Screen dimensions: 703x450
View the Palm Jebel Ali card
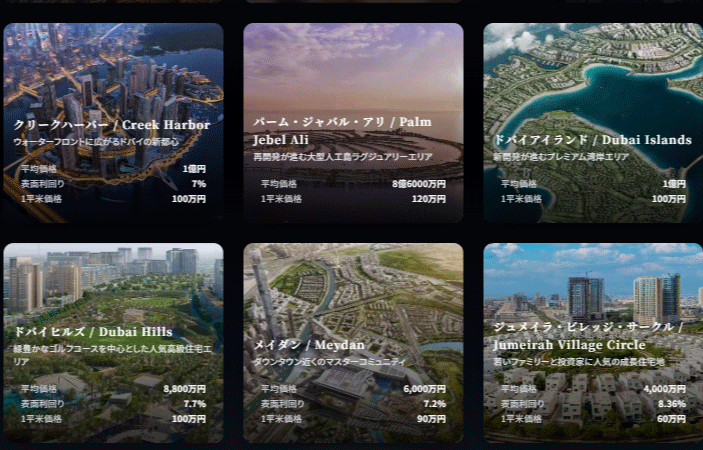(x=353, y=122)
